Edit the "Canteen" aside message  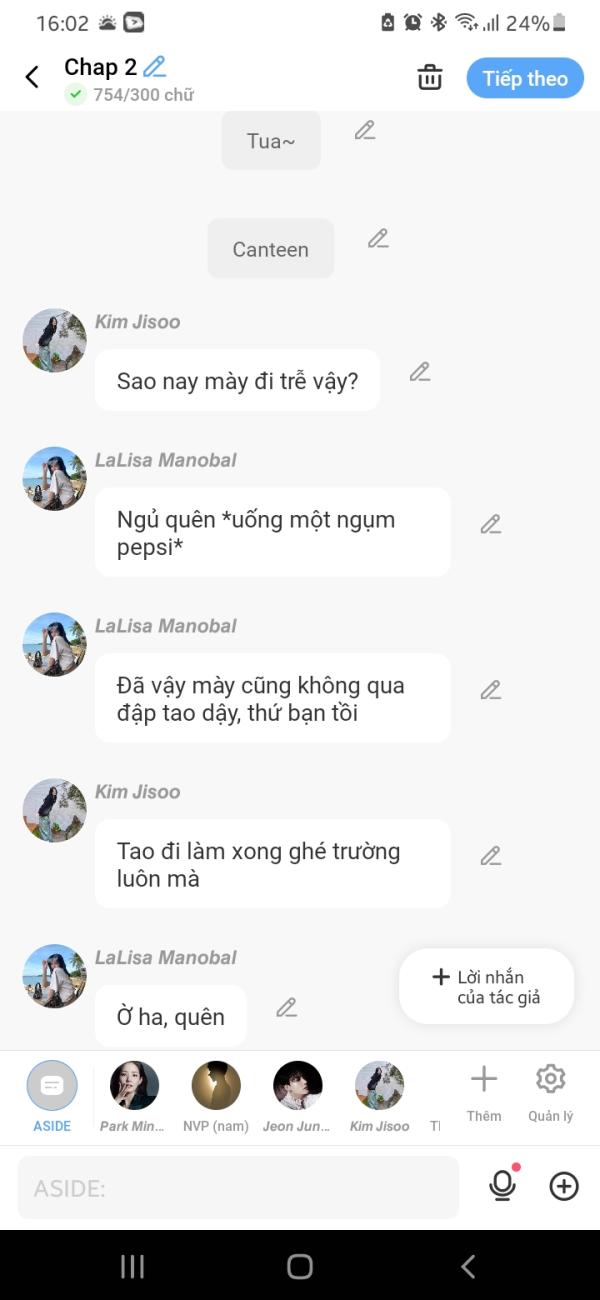pyautogui.click(x=378, y=238)
